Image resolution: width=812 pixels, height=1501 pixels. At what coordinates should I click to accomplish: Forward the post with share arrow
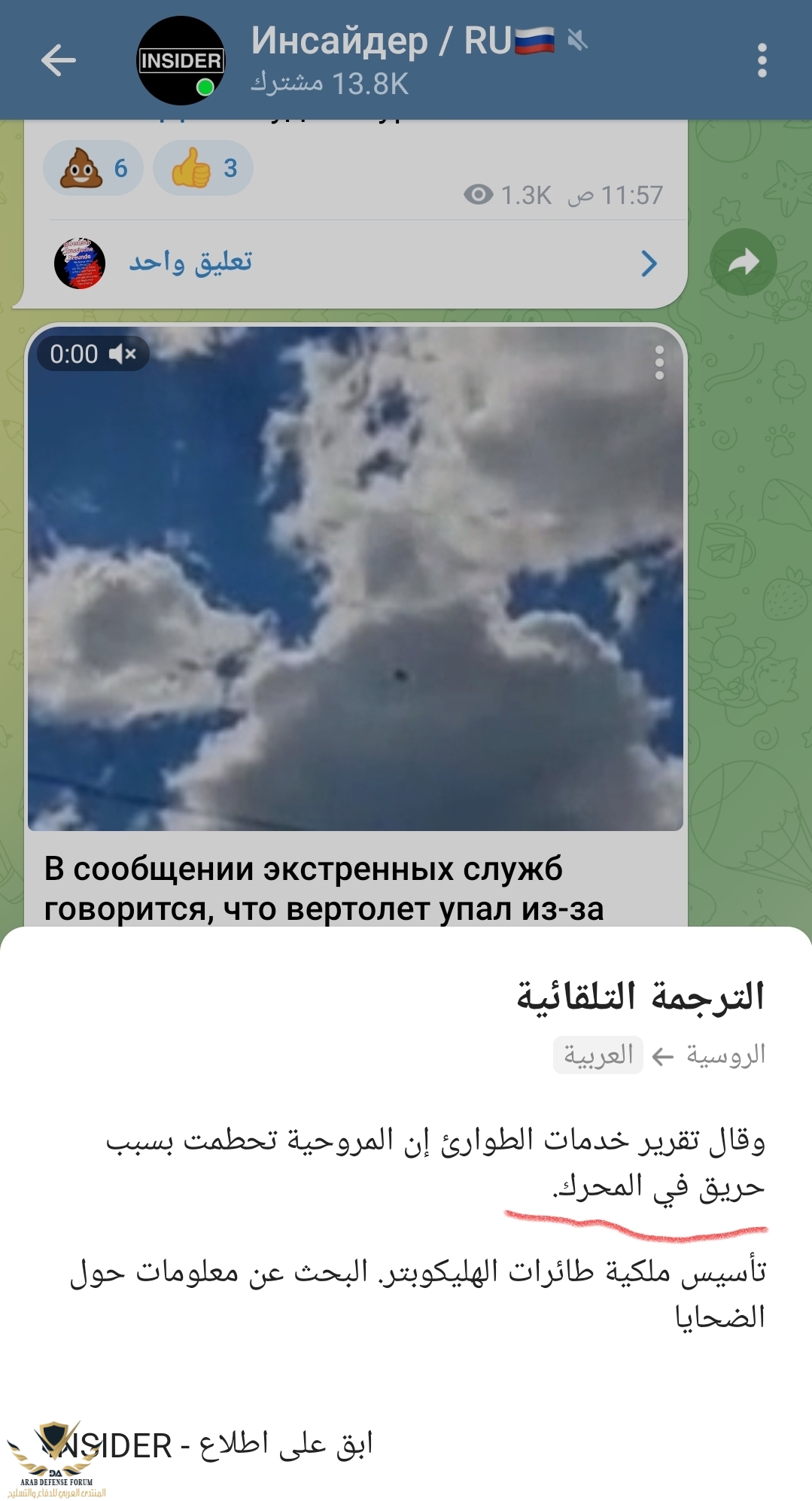743,262
